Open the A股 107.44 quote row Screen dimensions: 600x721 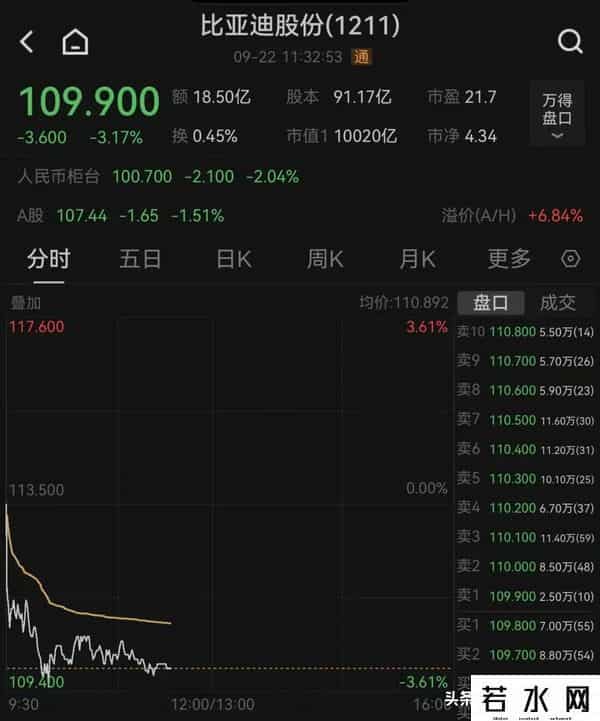[120, 215]
